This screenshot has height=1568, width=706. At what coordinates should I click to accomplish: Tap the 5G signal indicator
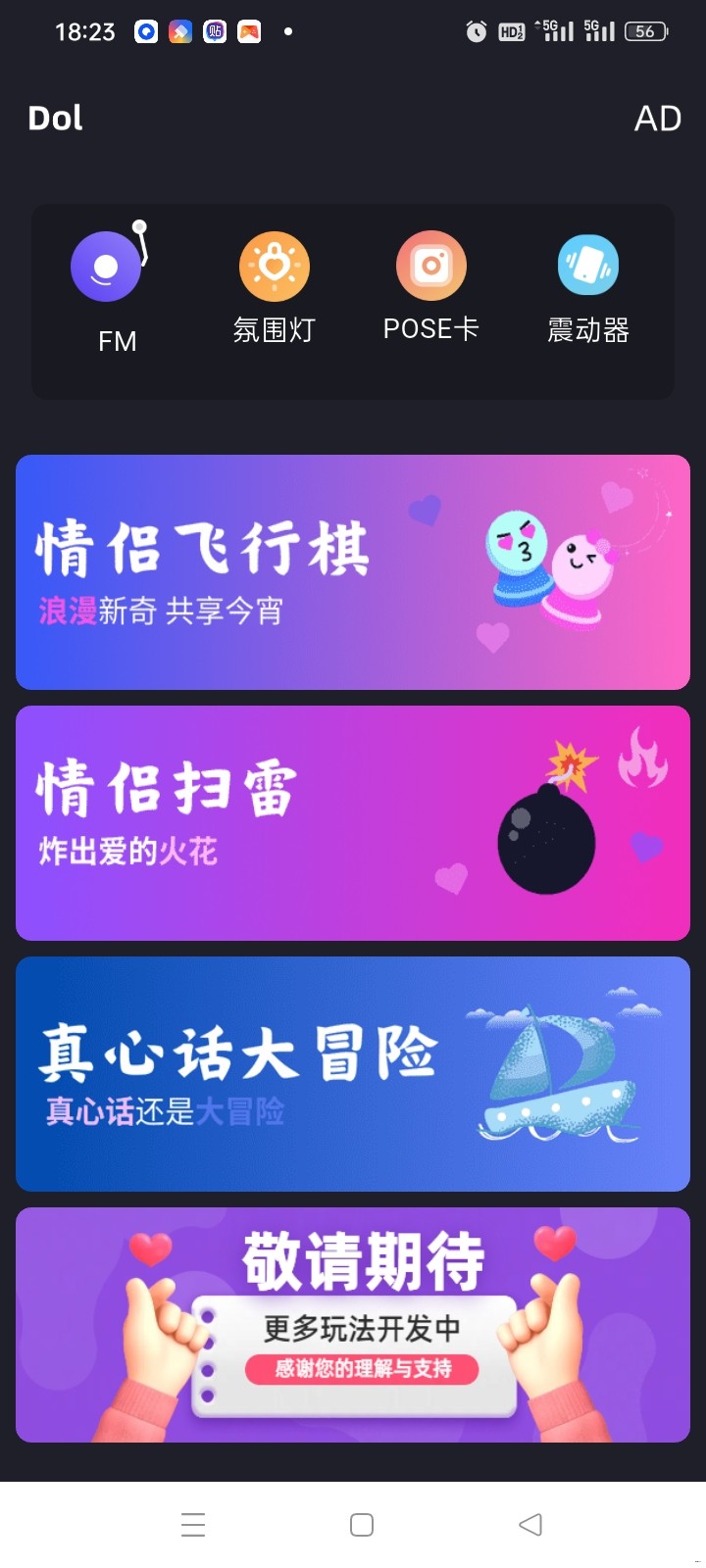(555, 30)
